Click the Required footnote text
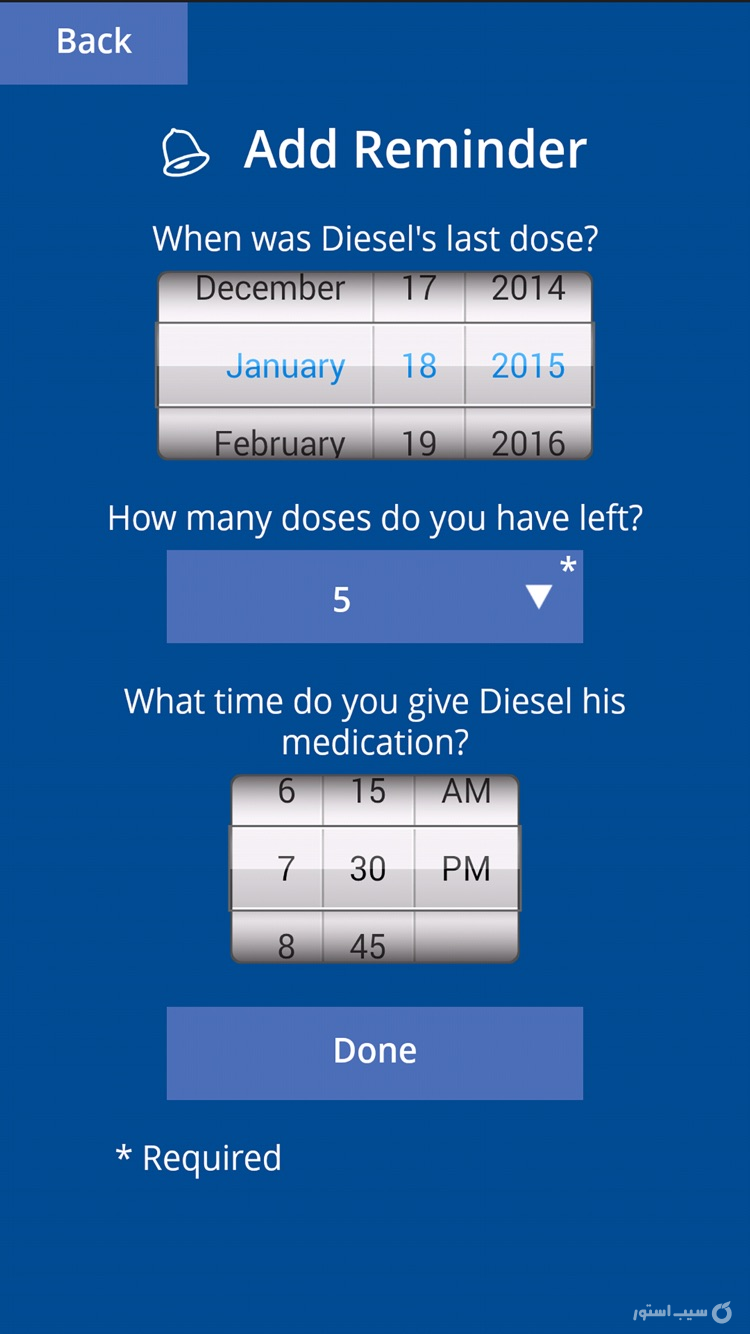The width and height of the screenshot is (750, 1334). tap(198, 1157)
